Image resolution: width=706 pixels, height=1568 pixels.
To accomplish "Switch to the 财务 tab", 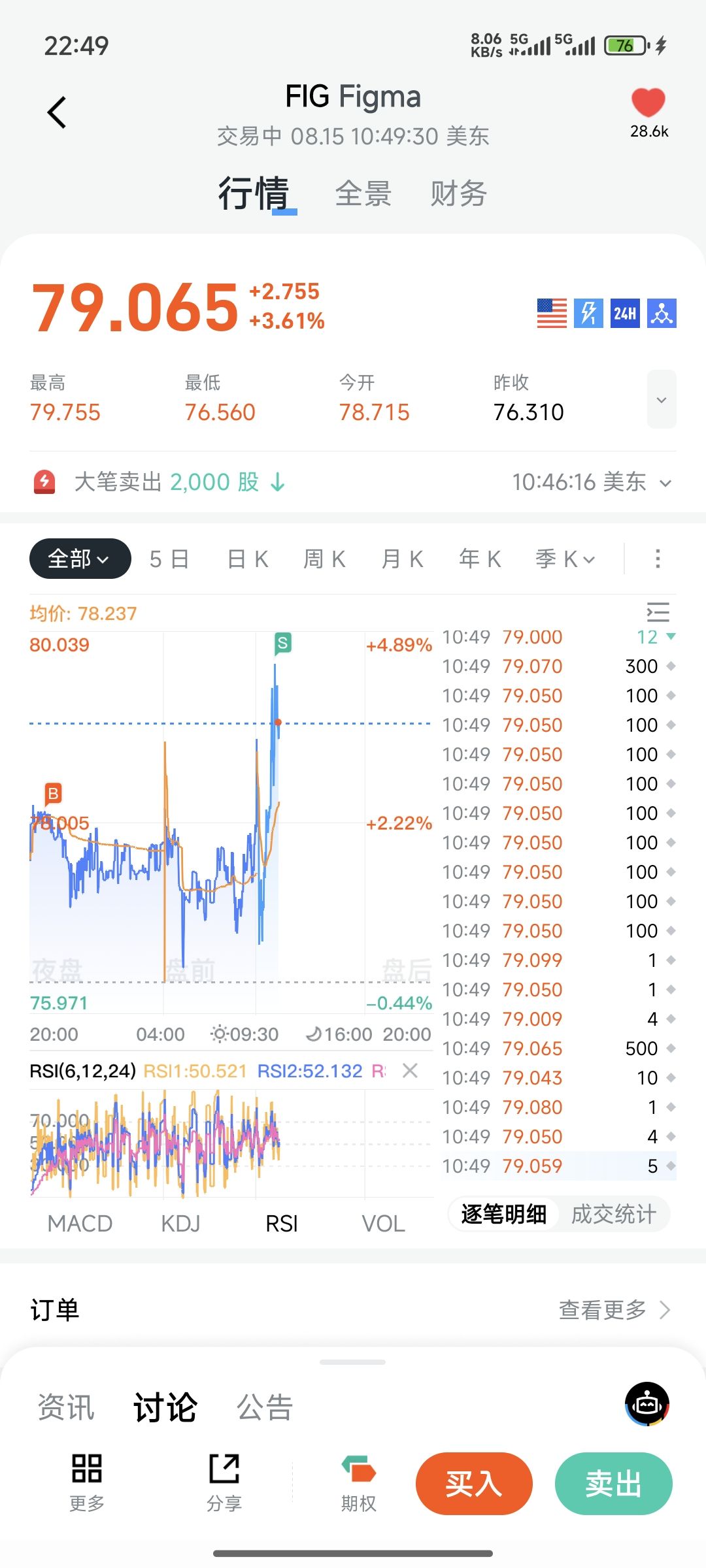I will tap(458, 194).
